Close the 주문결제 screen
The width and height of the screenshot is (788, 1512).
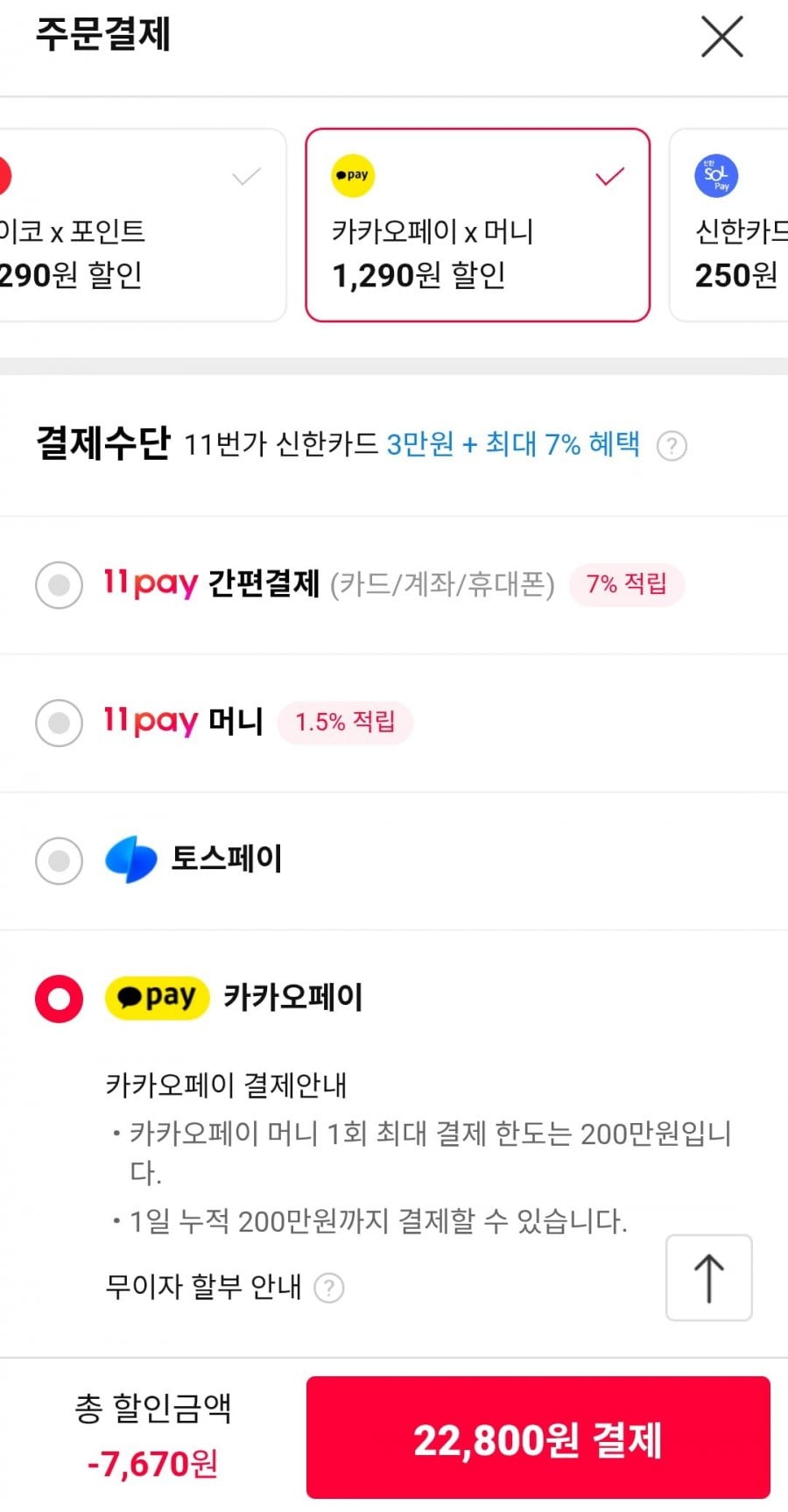tap(722, 37)
